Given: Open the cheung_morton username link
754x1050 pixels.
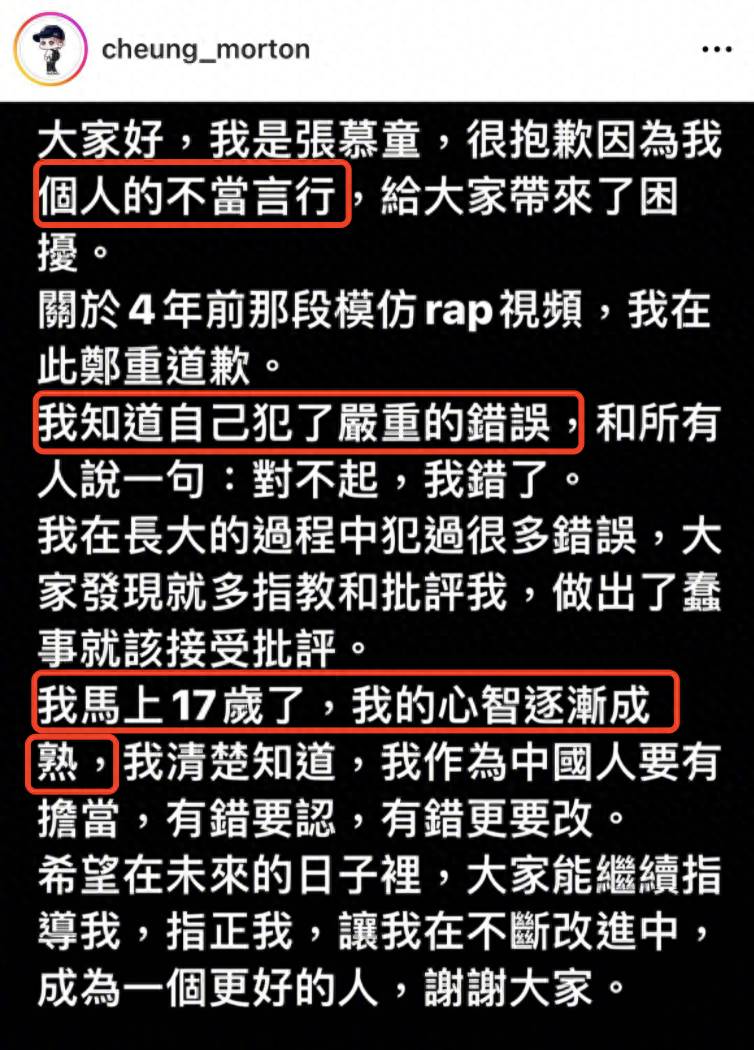Looking at the screenshot, I should pyautogui.click(x=205, y=49).
